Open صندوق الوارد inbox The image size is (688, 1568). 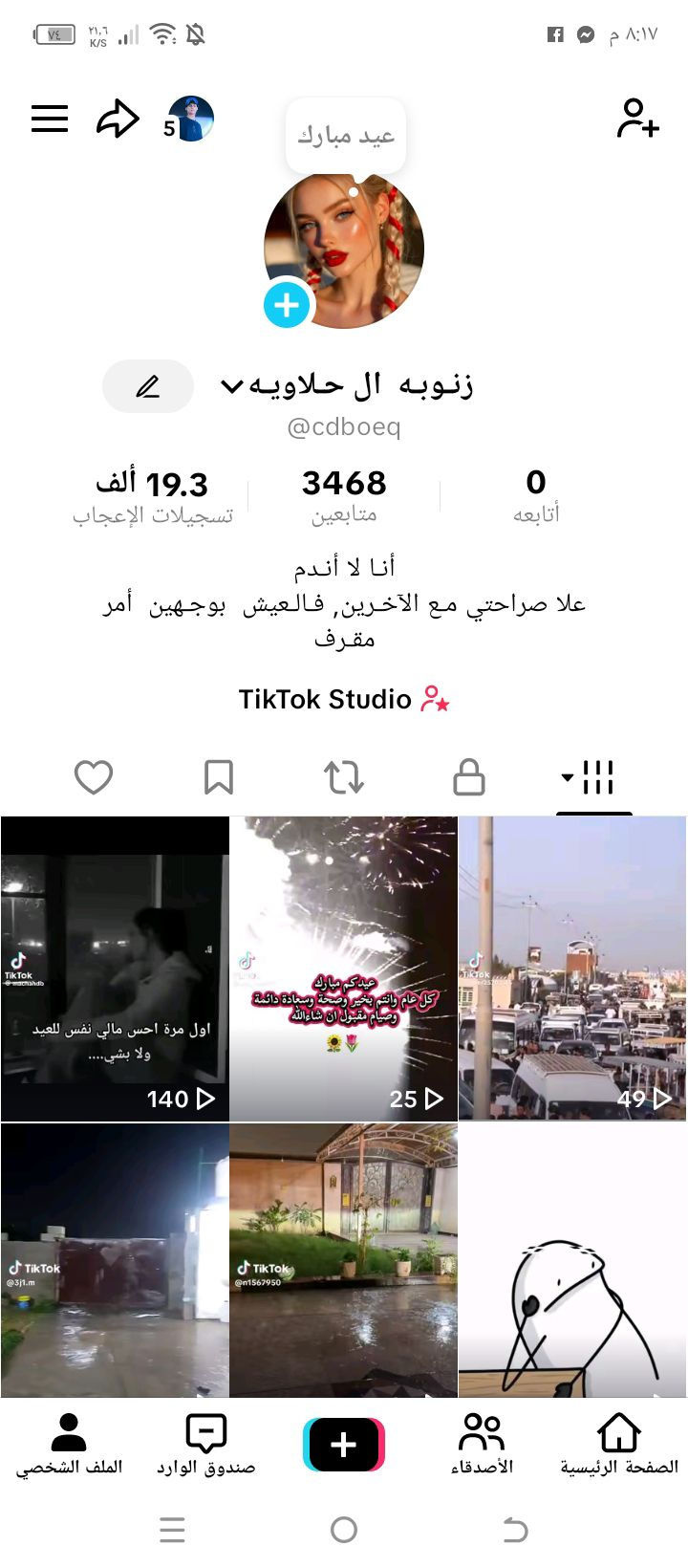pos(206,1444)
